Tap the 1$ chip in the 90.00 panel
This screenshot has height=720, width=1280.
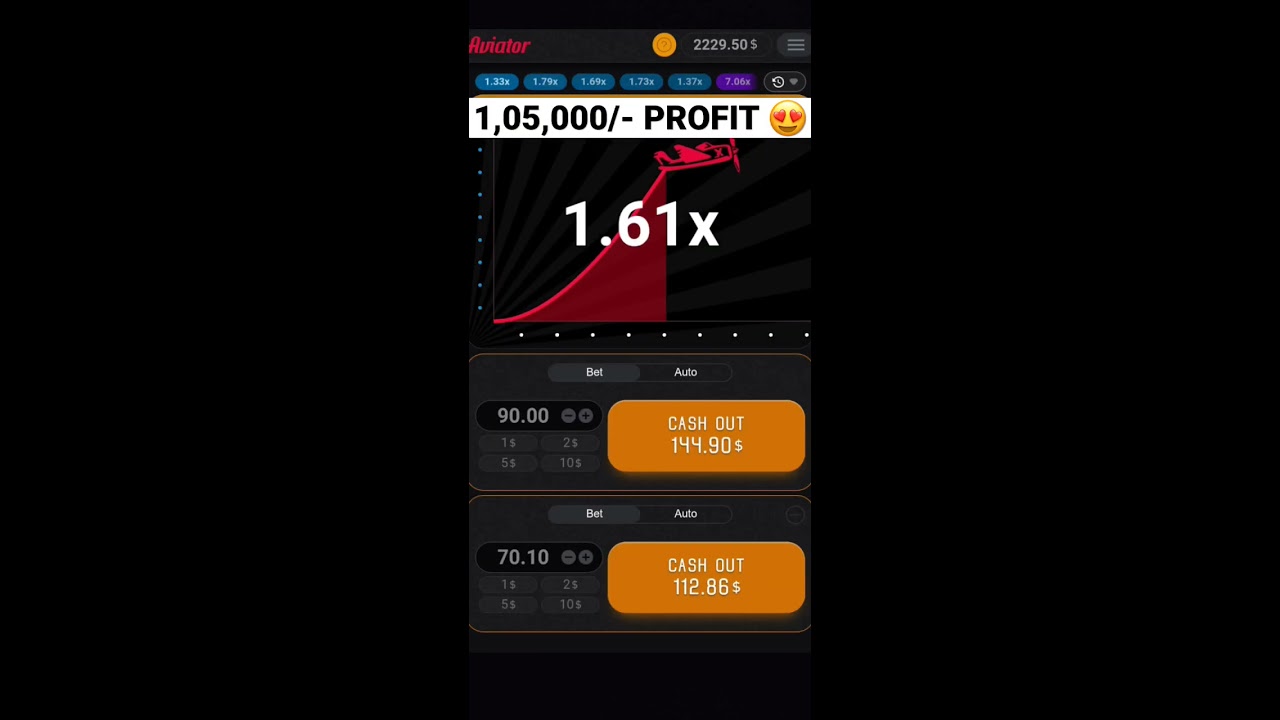click(508, 443)
